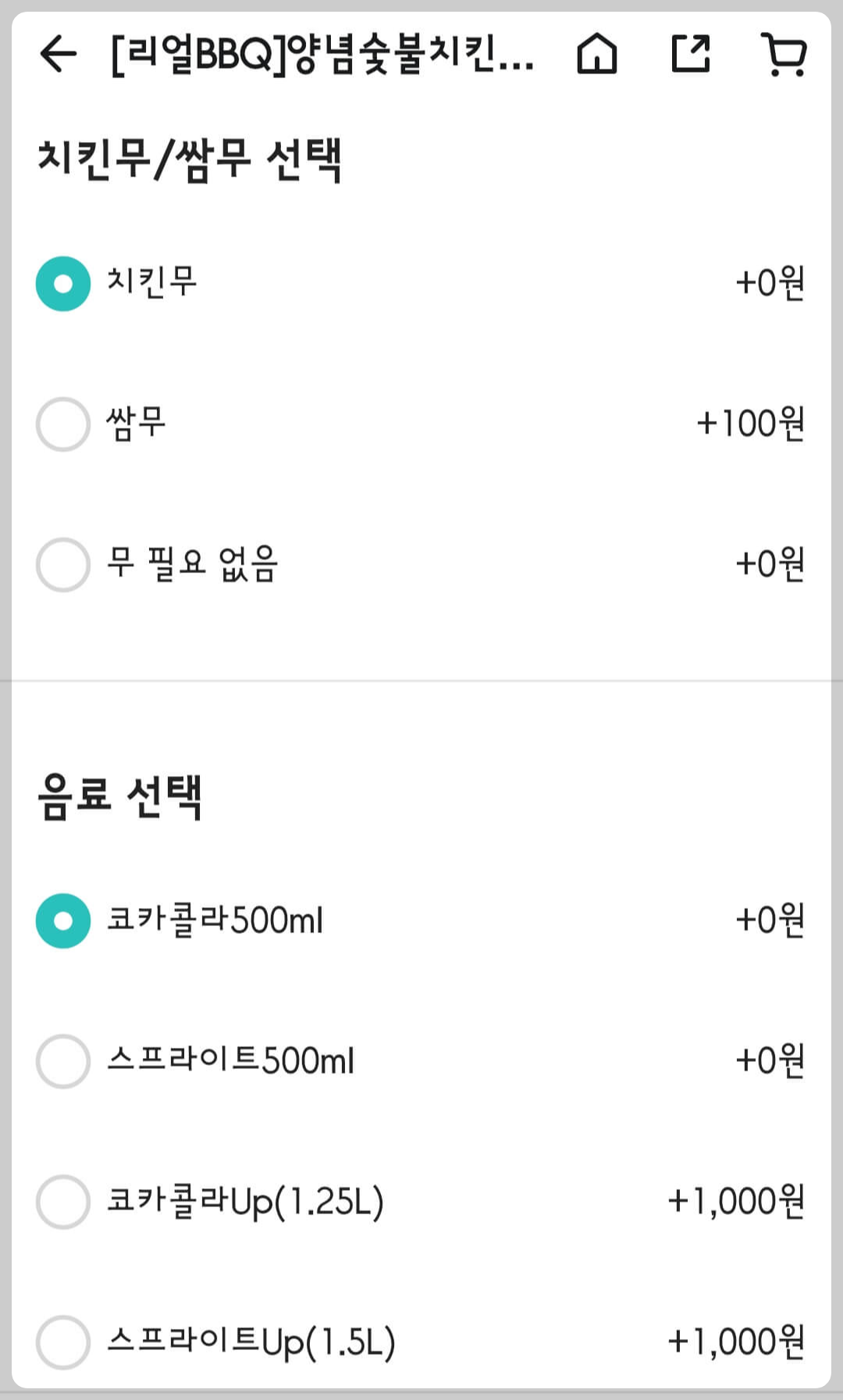This screenshot has height=1400, width=843.
Task: Share this menu item using share icon
Action: tap(690, 55)
